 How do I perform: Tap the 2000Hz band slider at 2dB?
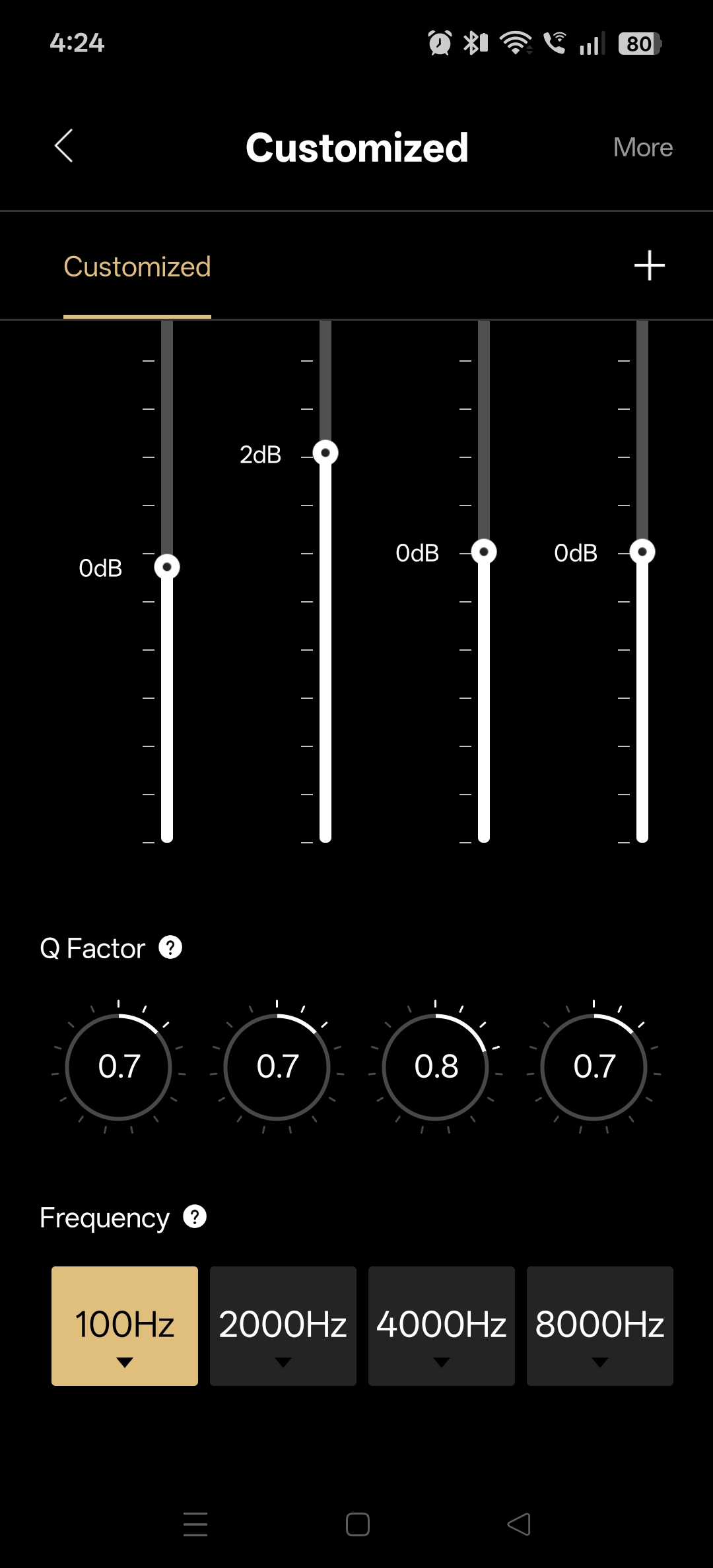point(325,453)
